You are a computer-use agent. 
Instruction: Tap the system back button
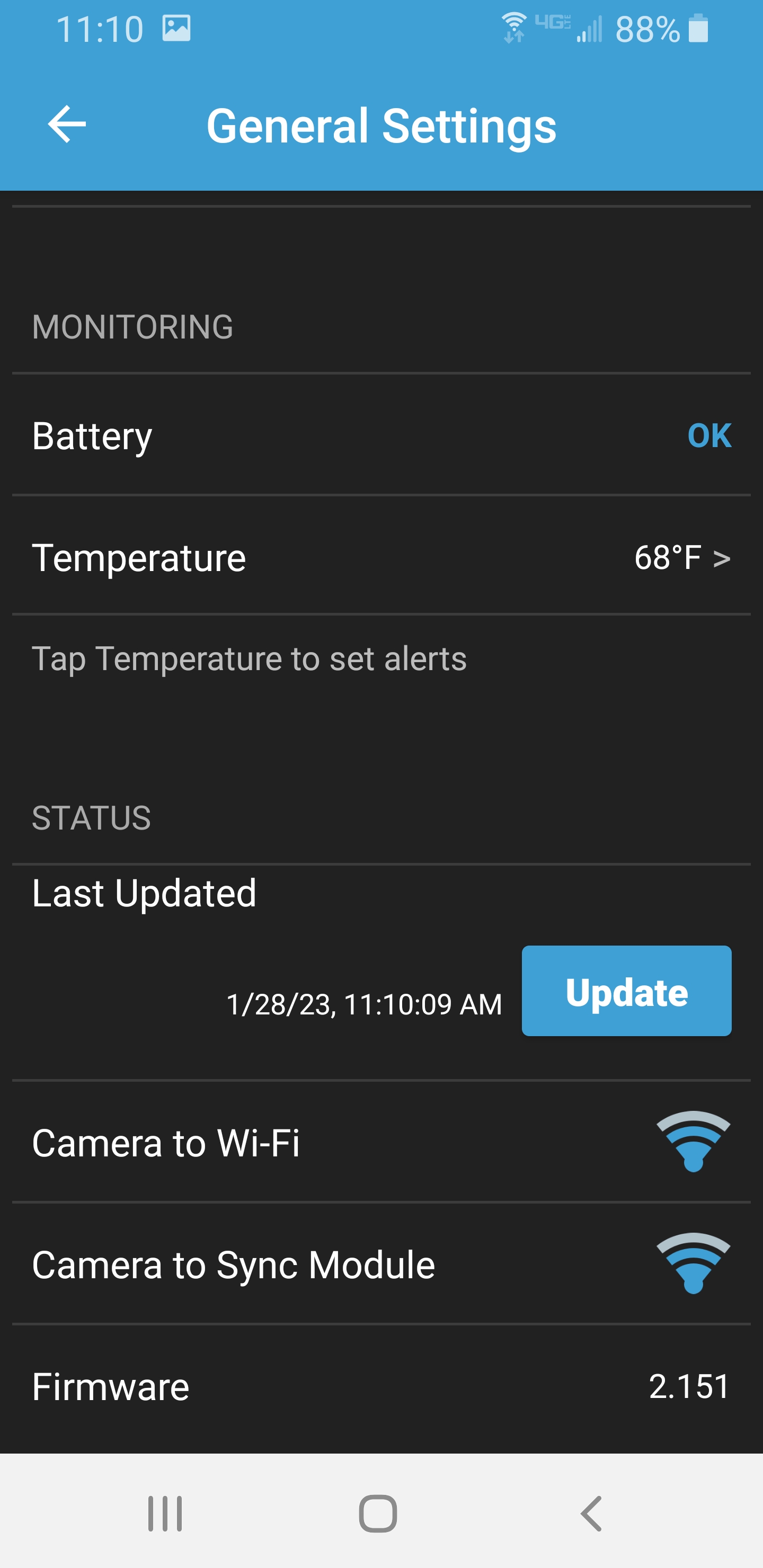[x=591, y=1513]
